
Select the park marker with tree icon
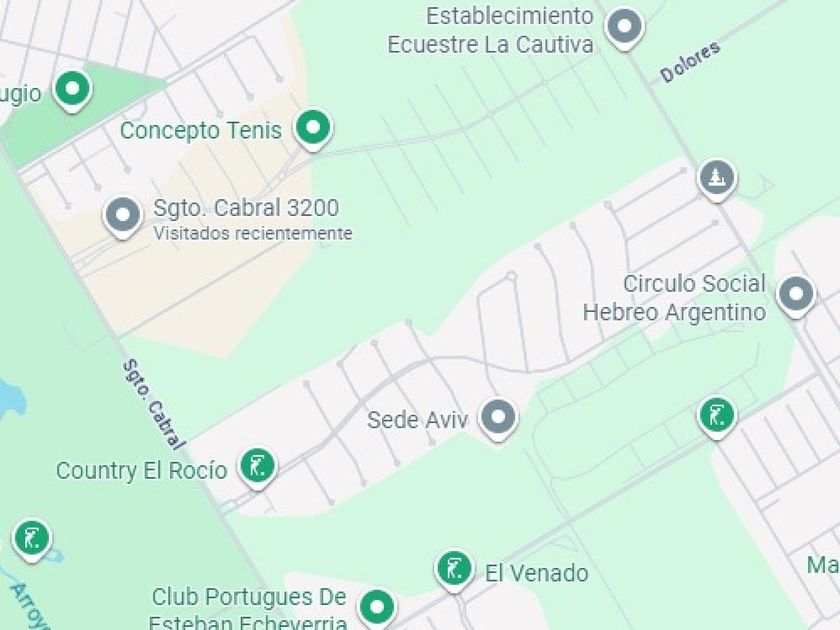tap(716, 179)
